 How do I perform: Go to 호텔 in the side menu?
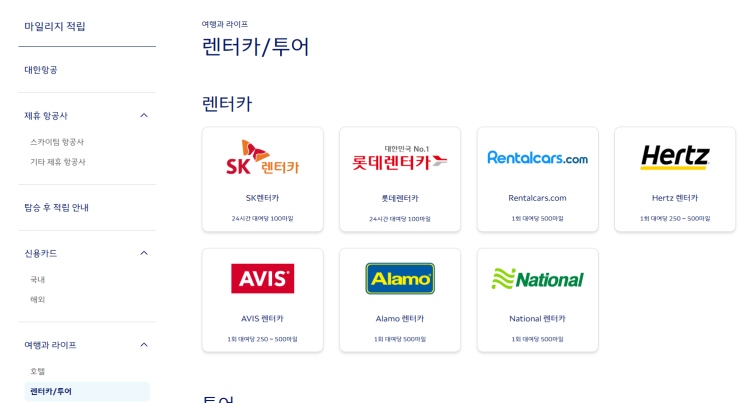pos(38,371)
